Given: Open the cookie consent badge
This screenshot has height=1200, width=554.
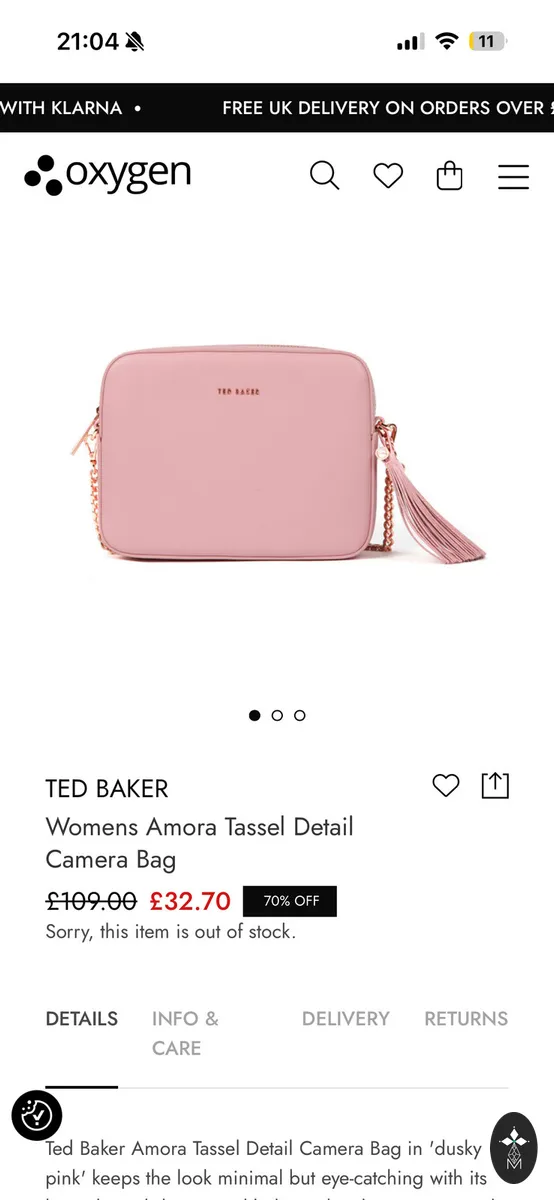Looking at the screenshot, I should (37, 1114).
